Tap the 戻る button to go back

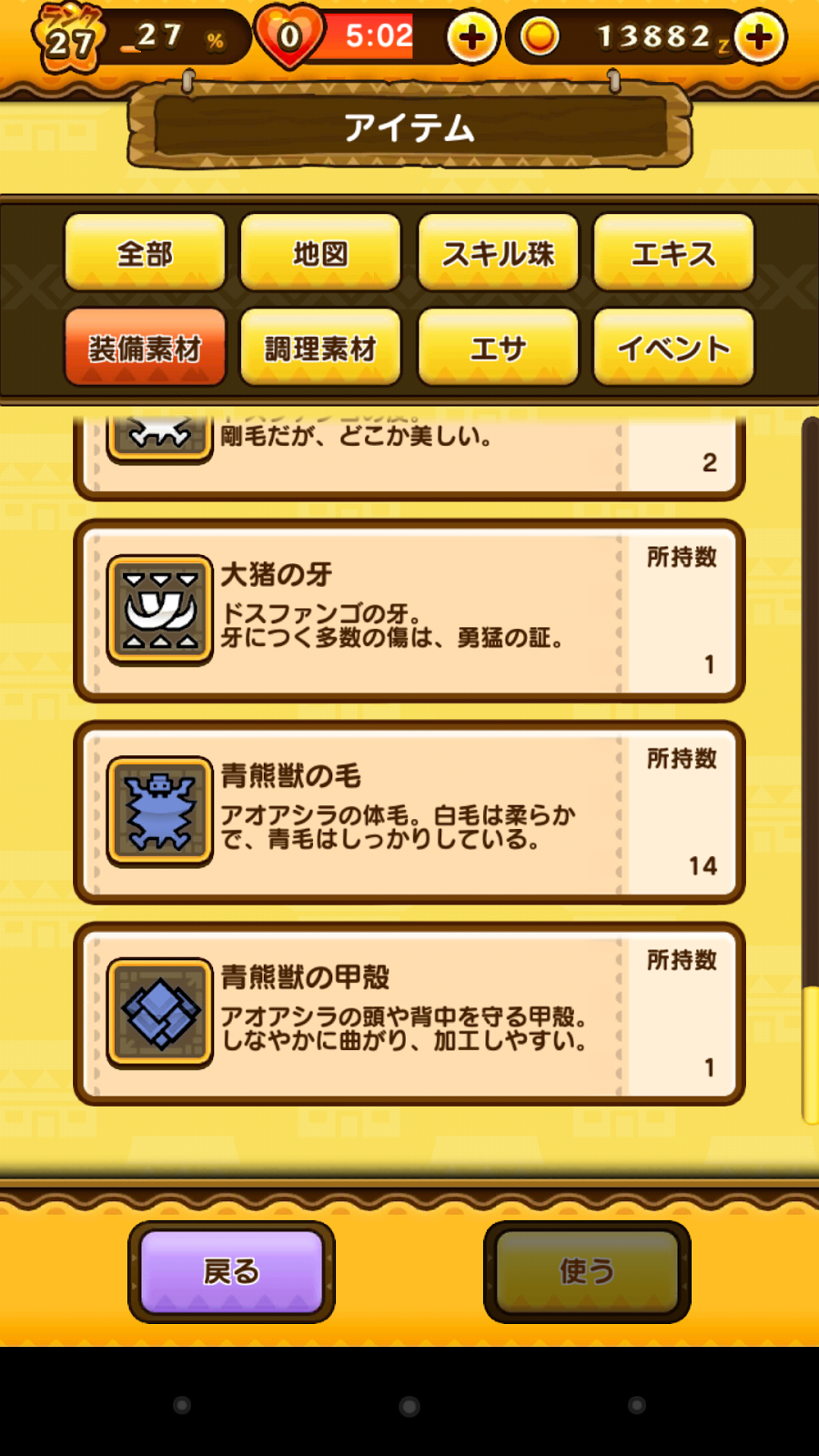[x=231, y=1271]
